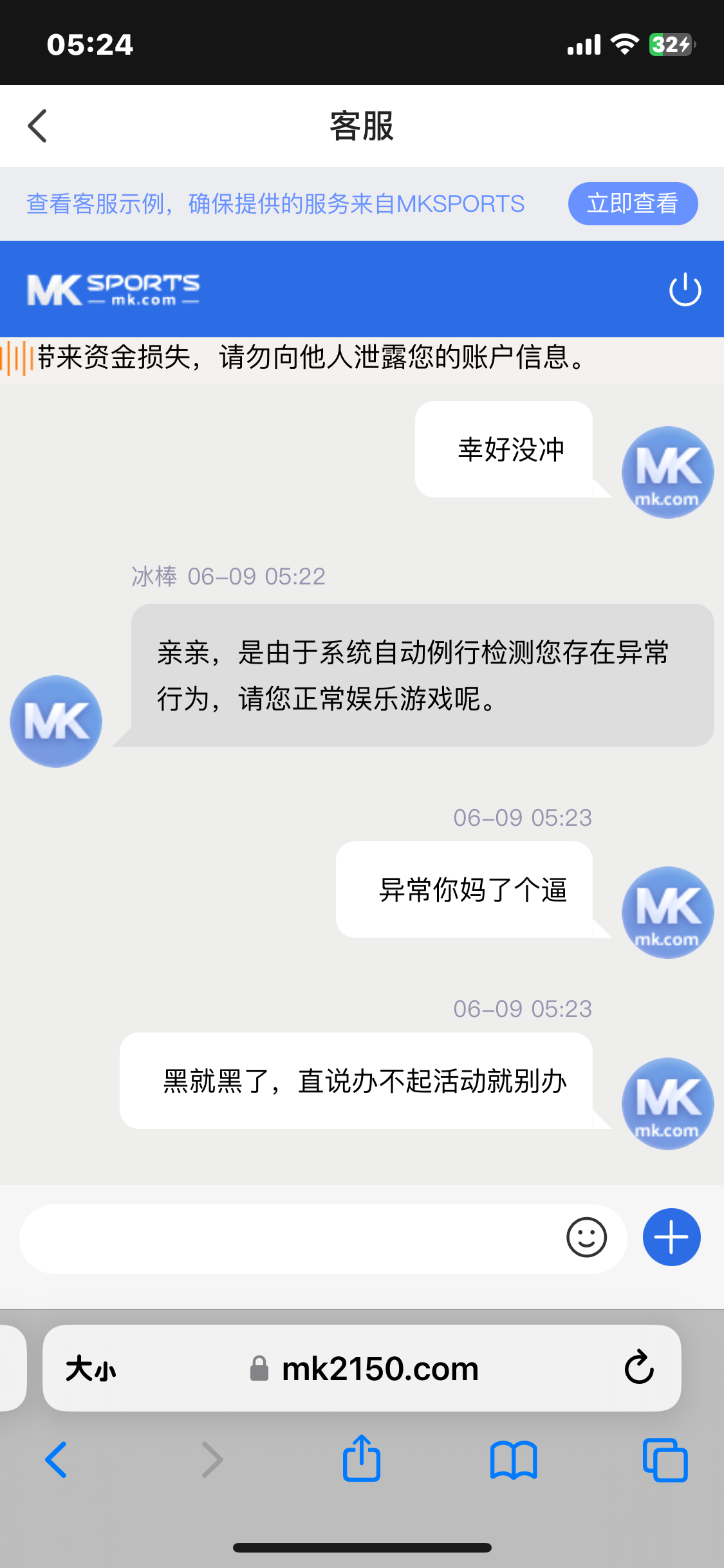Open the emoji picker in the message bar
The image size is (724, 1568).
tap(587, 1237)
